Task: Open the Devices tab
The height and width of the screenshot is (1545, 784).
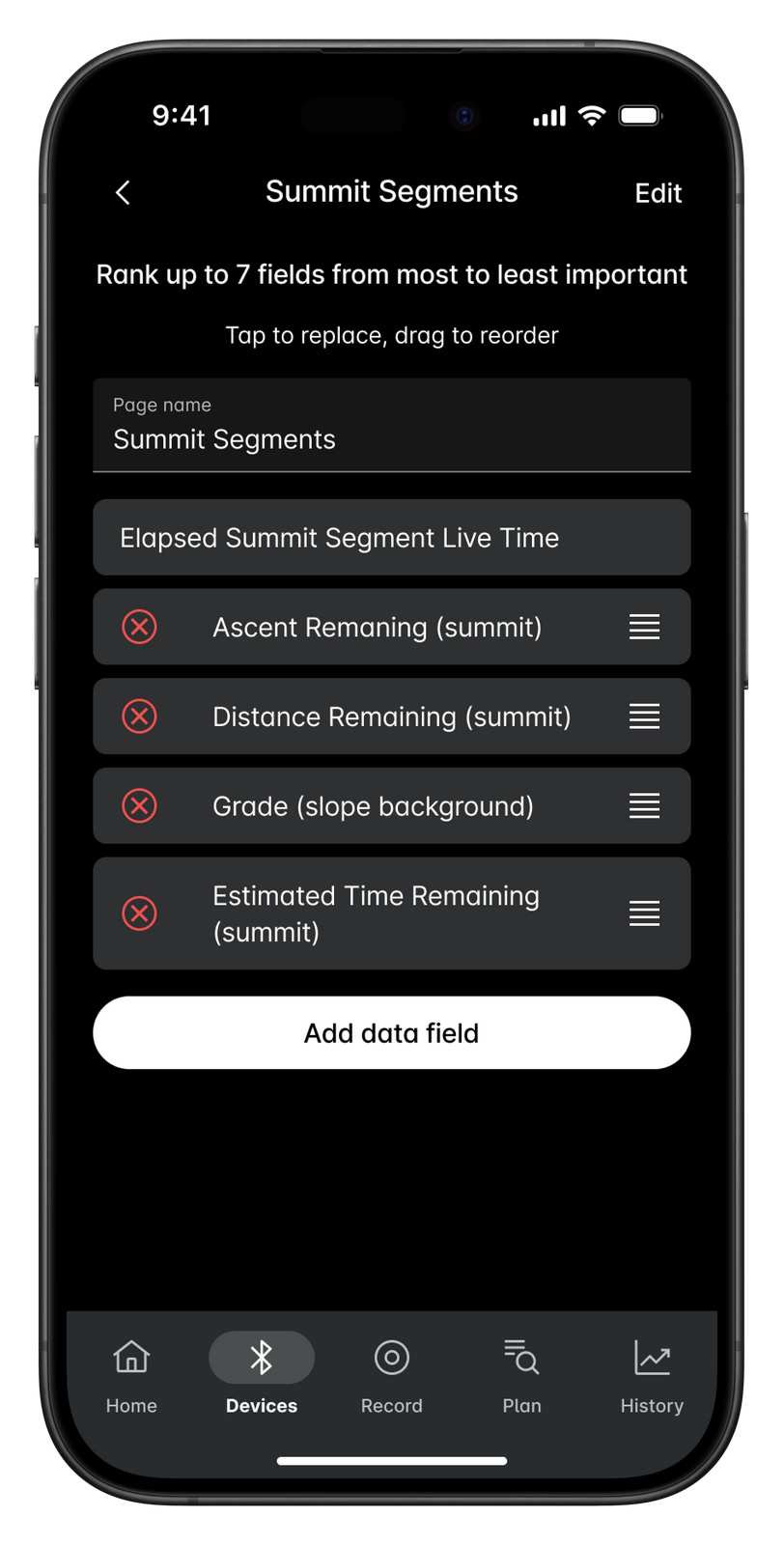Action: [x=262, y=1375]
